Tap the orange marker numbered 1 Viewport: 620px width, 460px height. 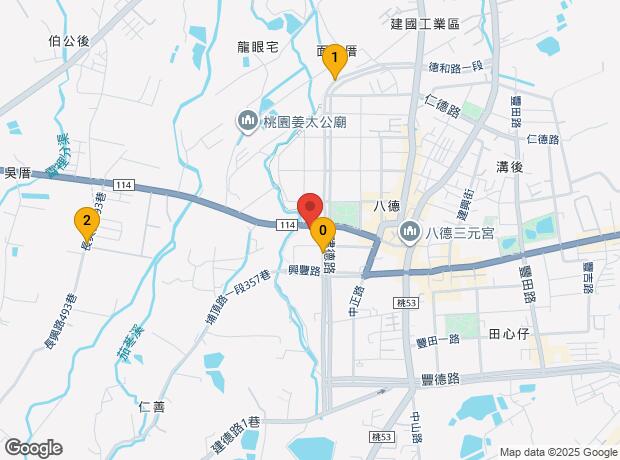(335, 59)
